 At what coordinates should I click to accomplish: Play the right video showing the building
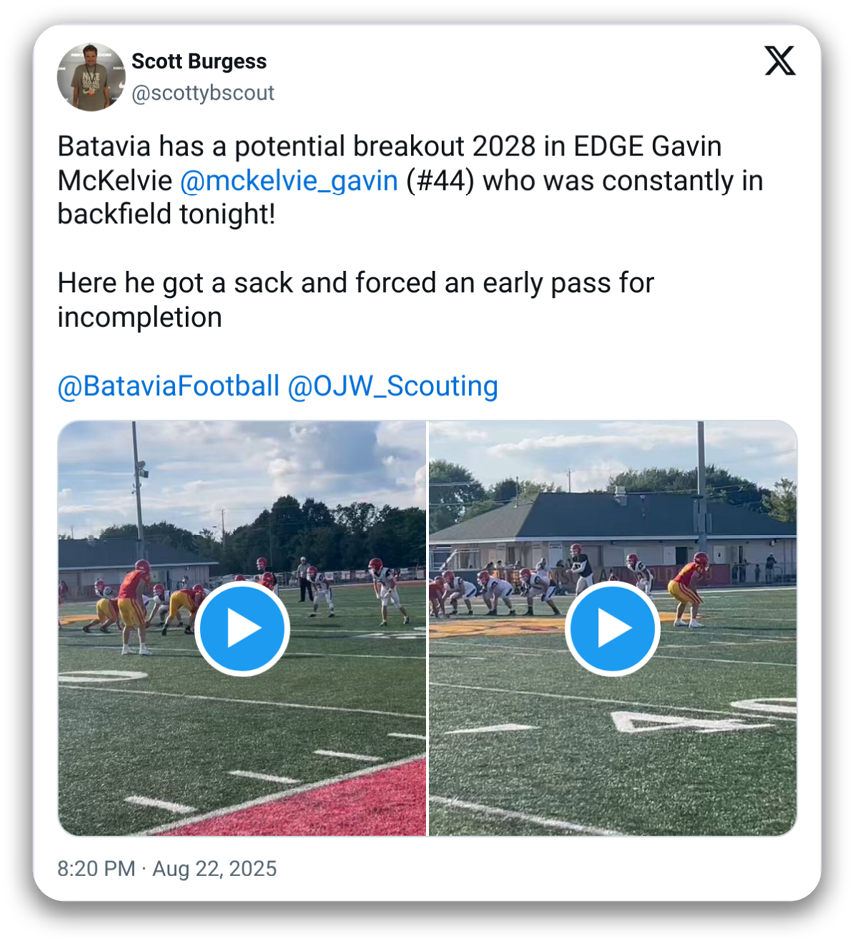[x=612, y=629]
